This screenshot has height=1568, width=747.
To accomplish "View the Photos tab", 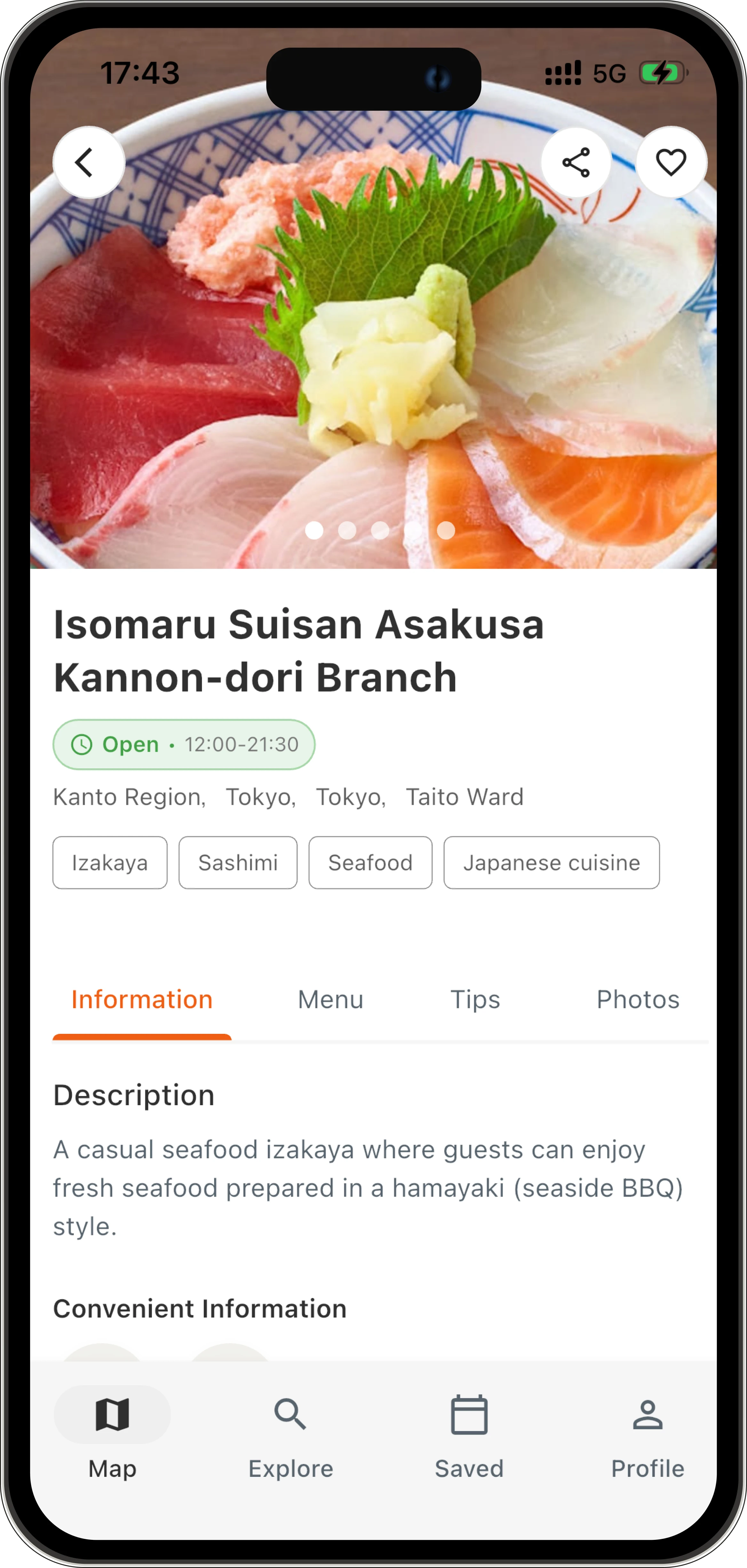I will (x=637, y=1000).
